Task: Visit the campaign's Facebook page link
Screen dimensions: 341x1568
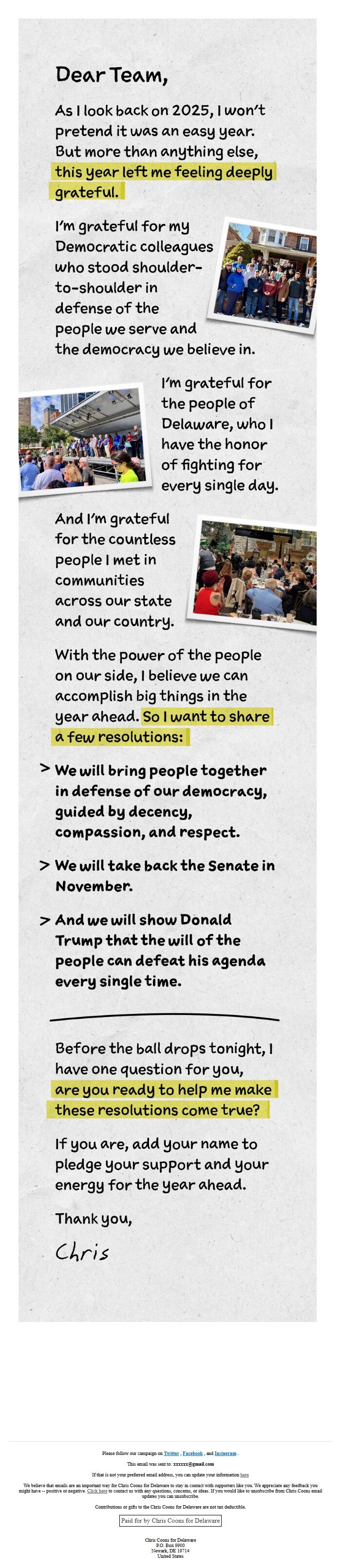Action: point(192,1453)
